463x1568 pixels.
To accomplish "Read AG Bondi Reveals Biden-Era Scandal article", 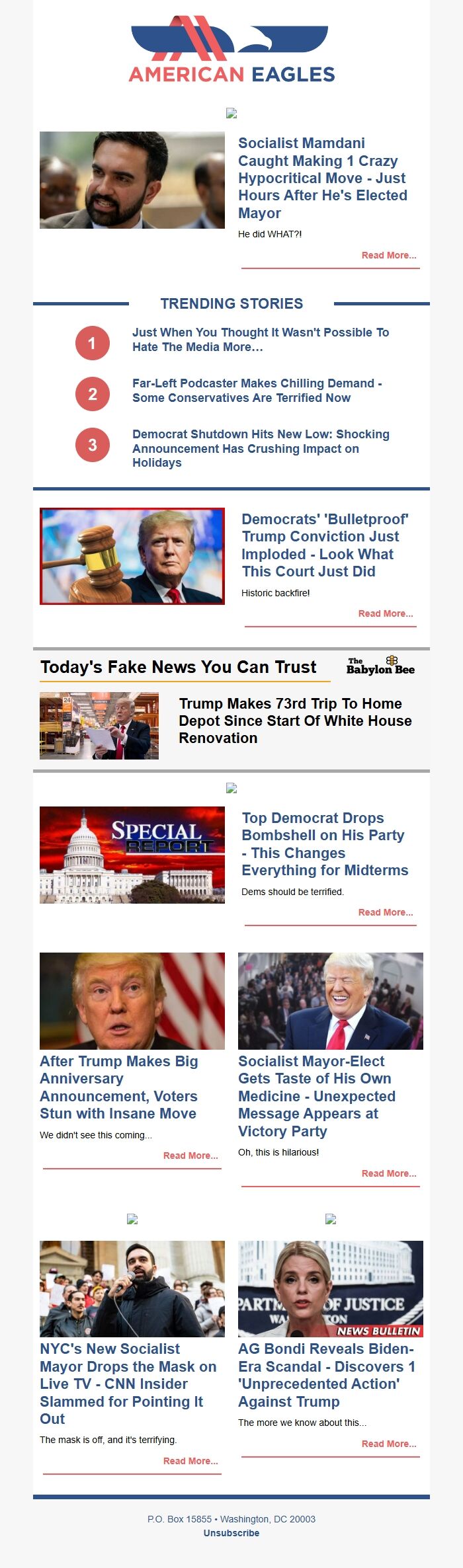I will click(326, 1375).
